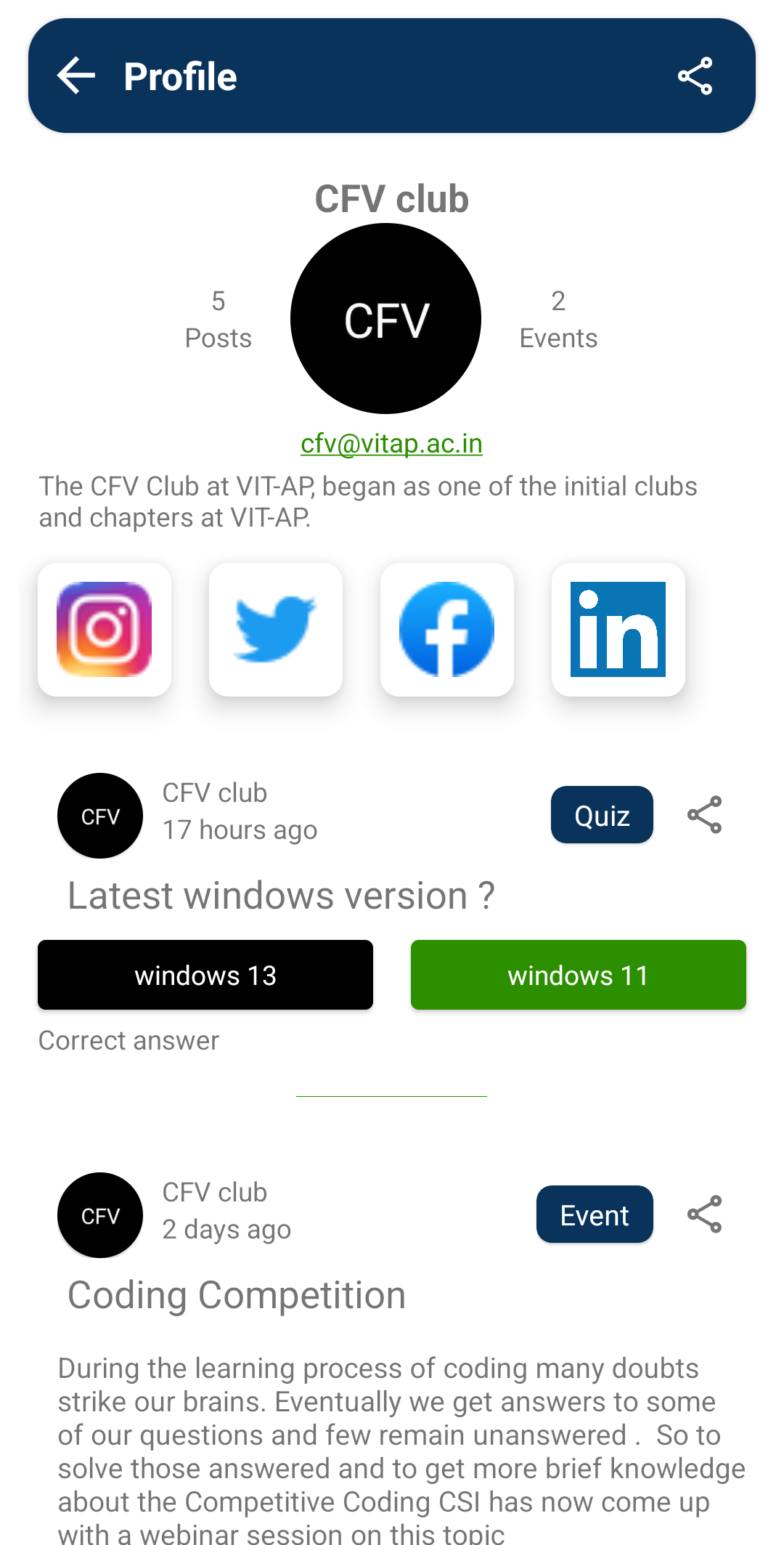Image resolution: width=784 pixels, height=1545 pixels.
Task: Tap the Quiz tag button
Action: (x=601, y=815)
